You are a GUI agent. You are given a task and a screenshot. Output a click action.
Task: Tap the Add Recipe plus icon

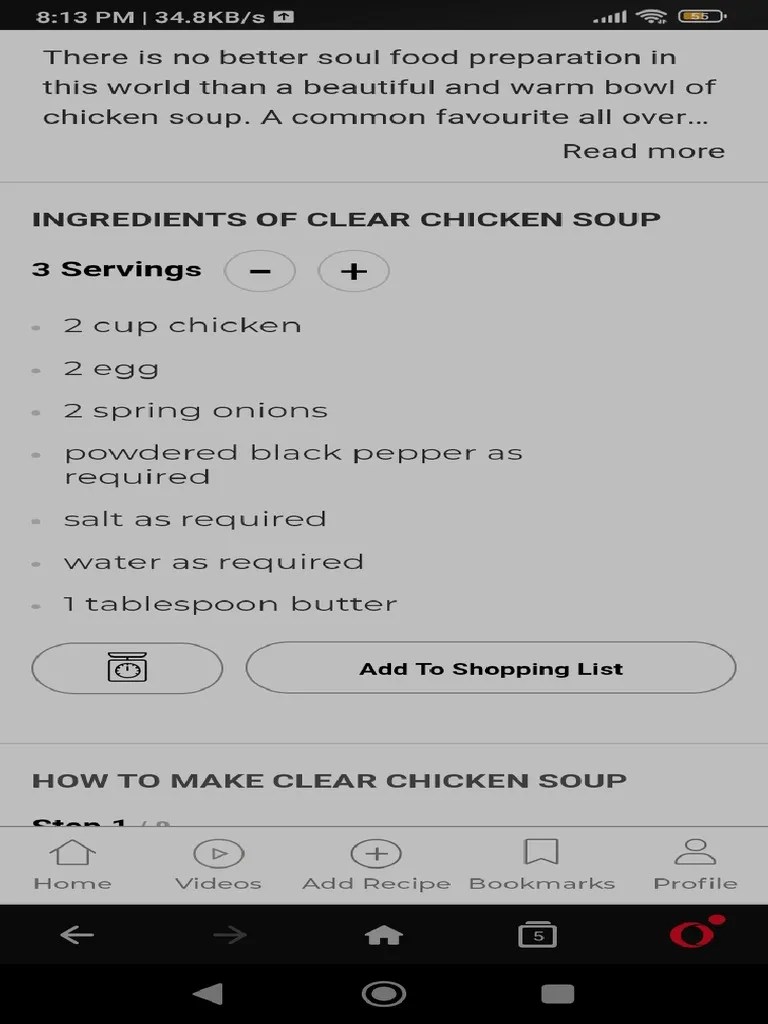[x=376, y=855]
